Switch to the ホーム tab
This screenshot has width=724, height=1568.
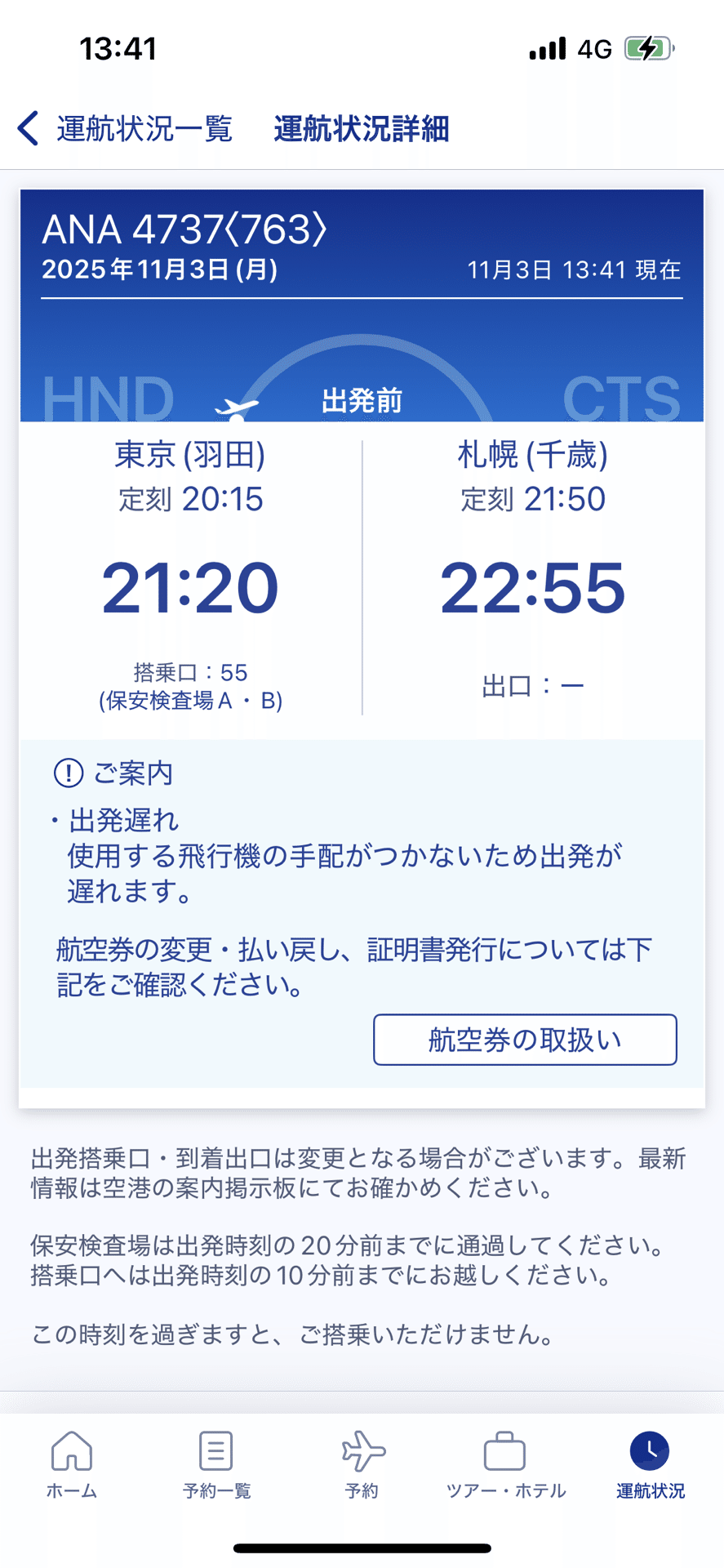pos(72,1465)
